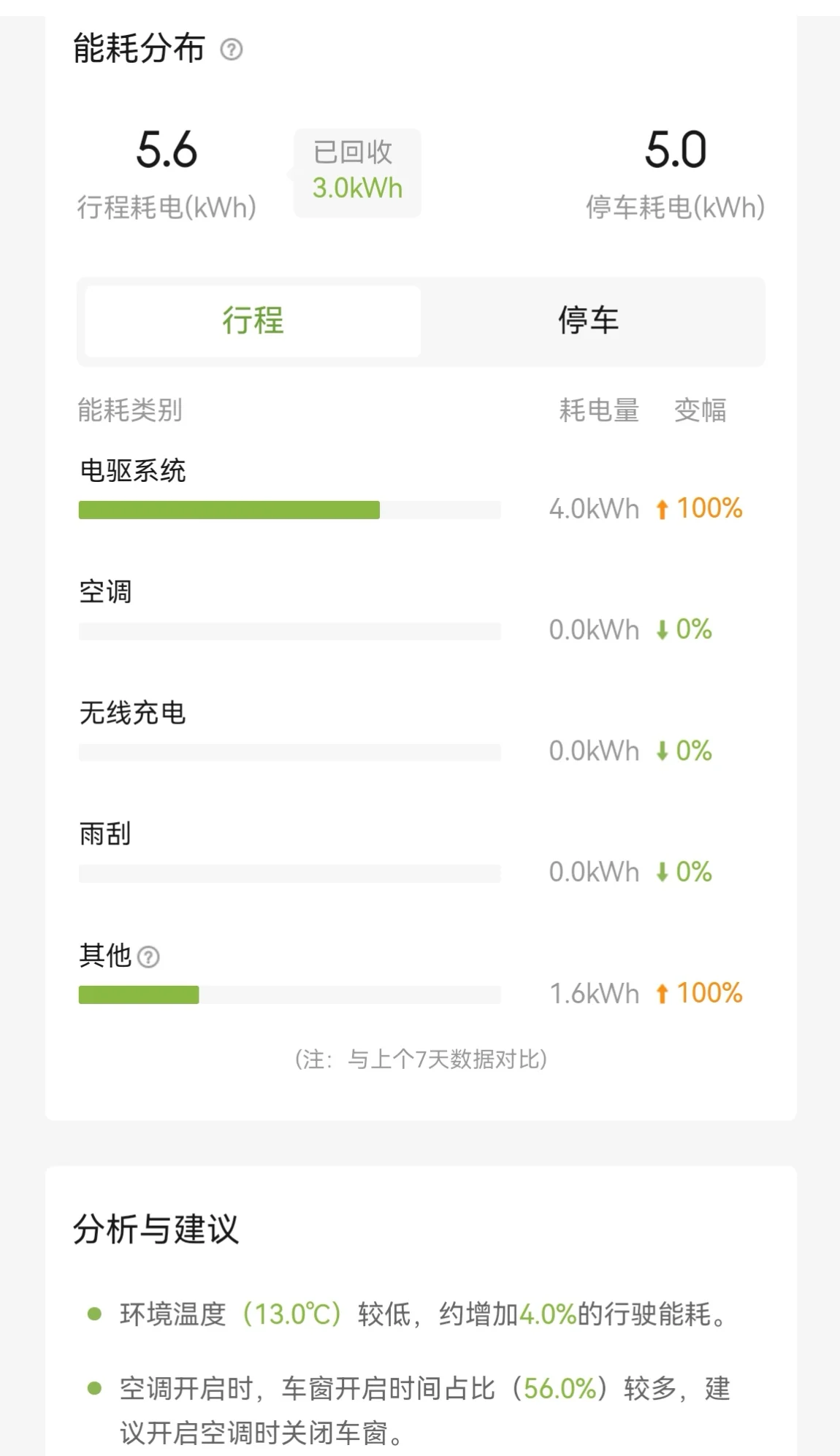Tap the question mark next to 其他
Screen dimensions: 840x1456
pos(148,957)
